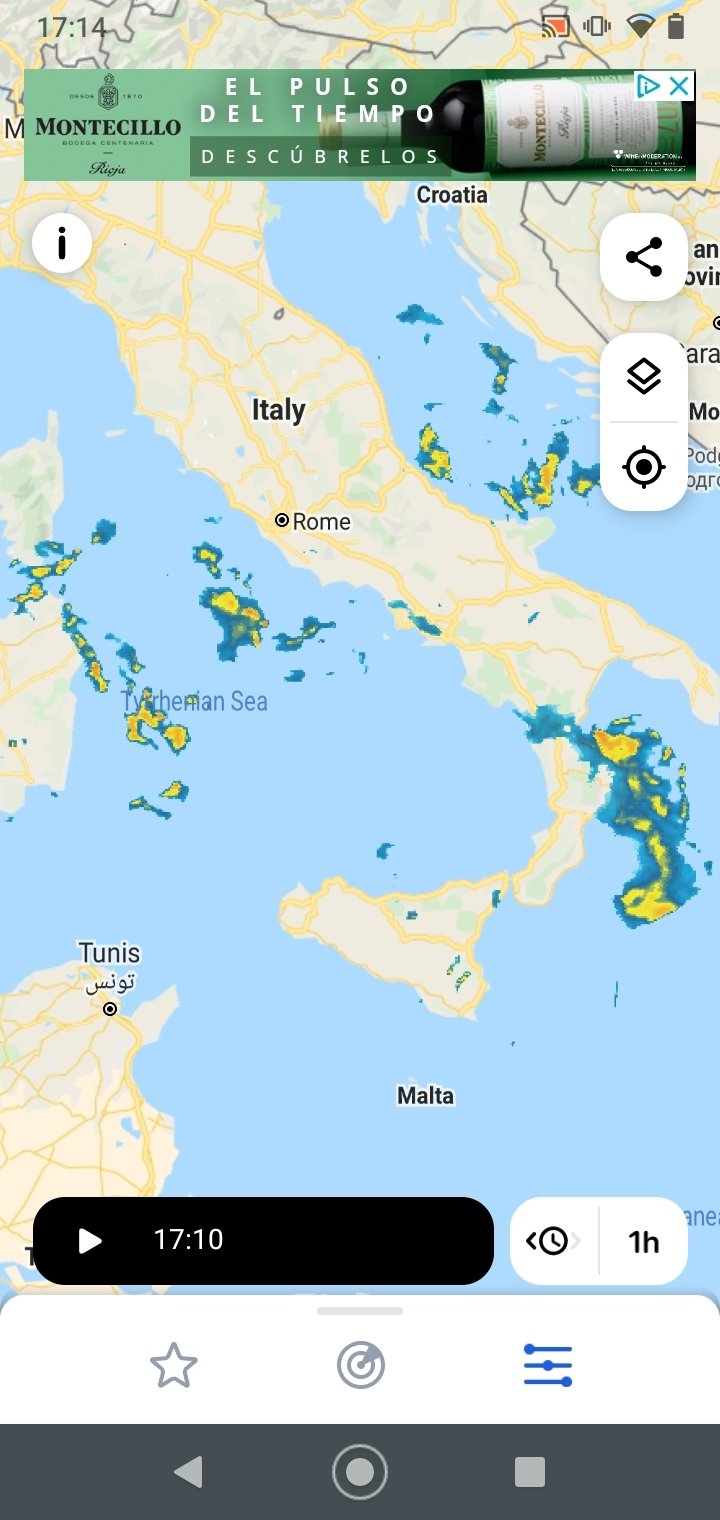Open the info button
Screen dimensions: 720x1520
[62, 243]
